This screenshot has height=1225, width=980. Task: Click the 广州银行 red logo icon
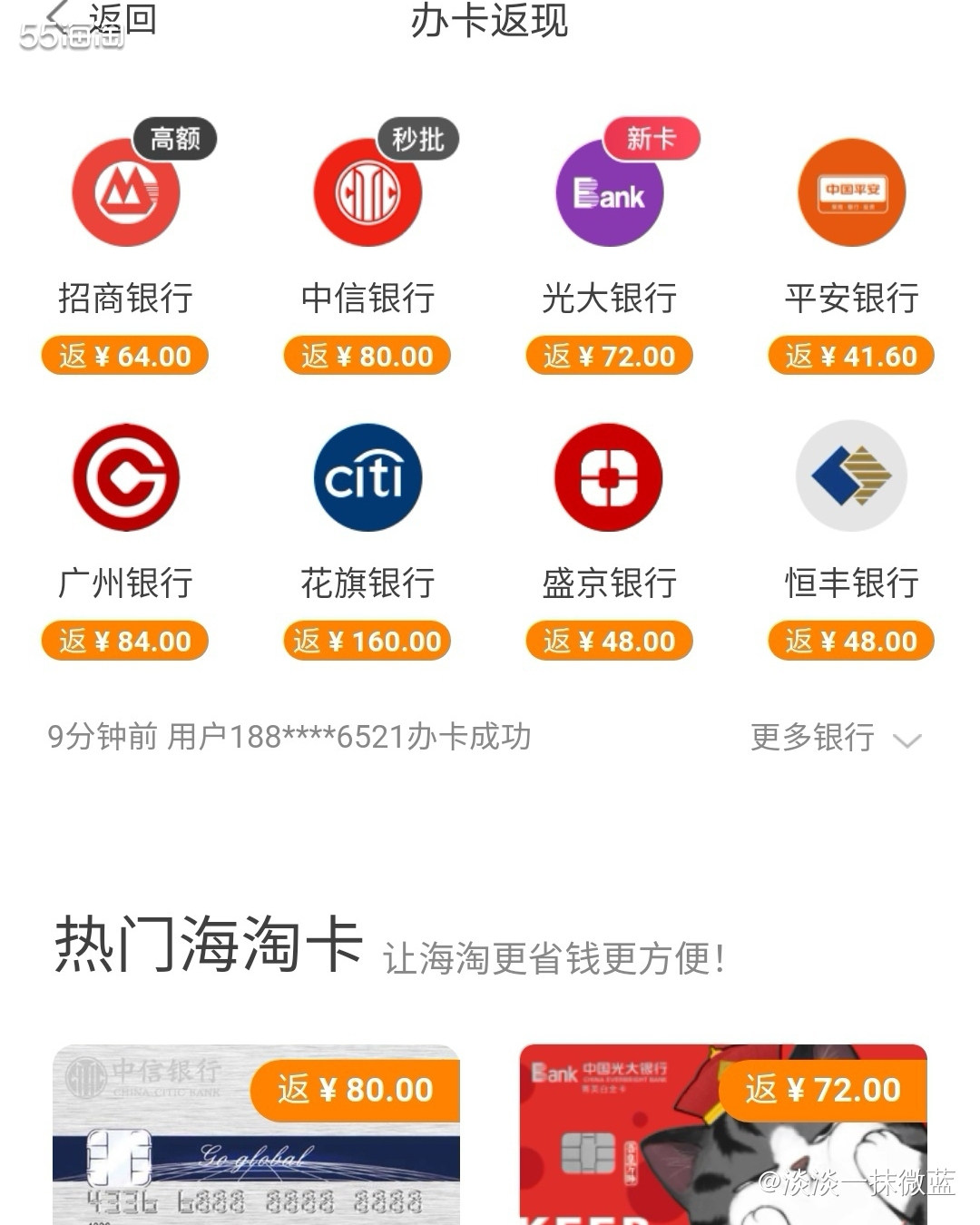coord(124,478)
